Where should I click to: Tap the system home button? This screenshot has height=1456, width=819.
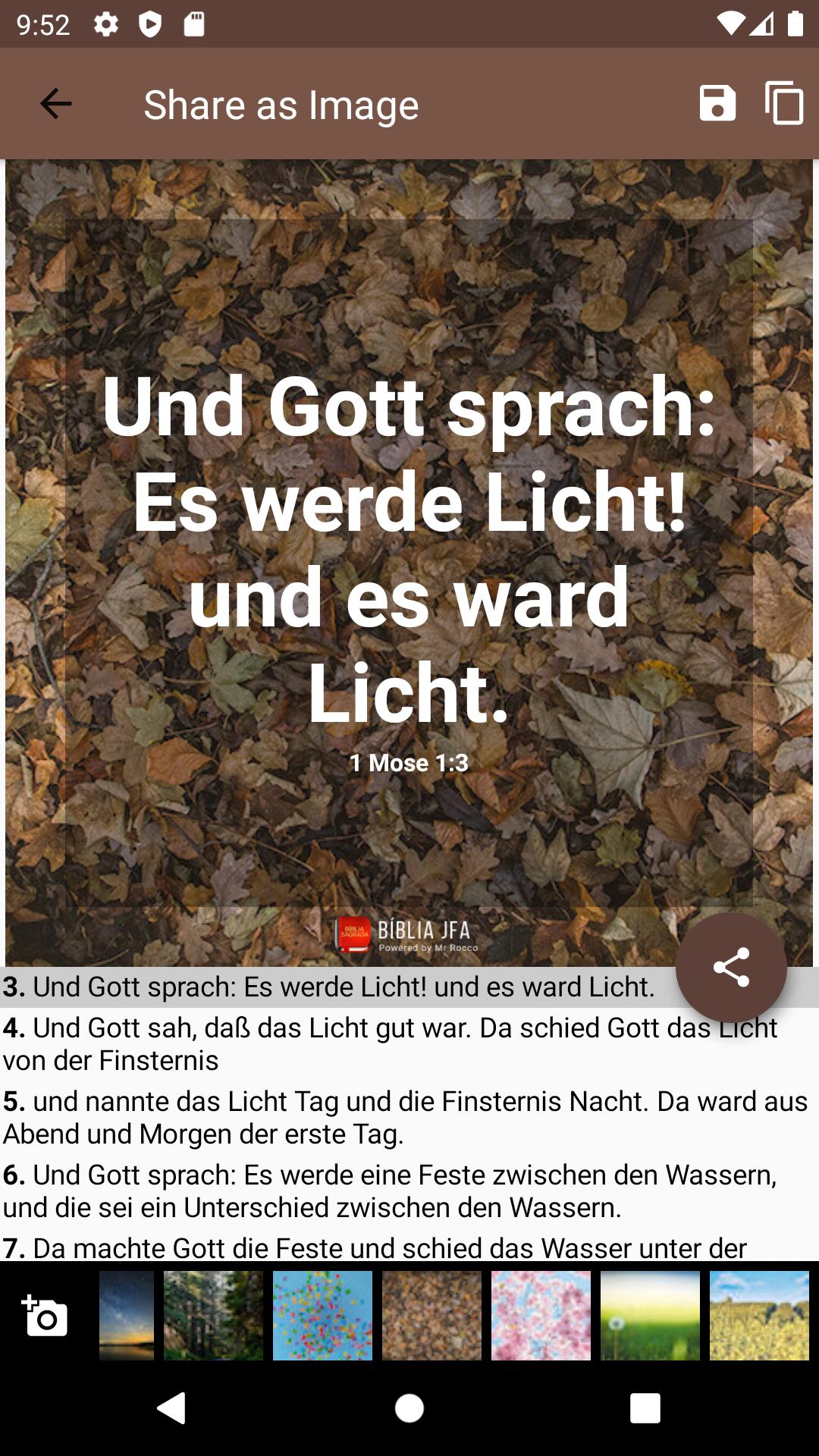click(409, 1408)
